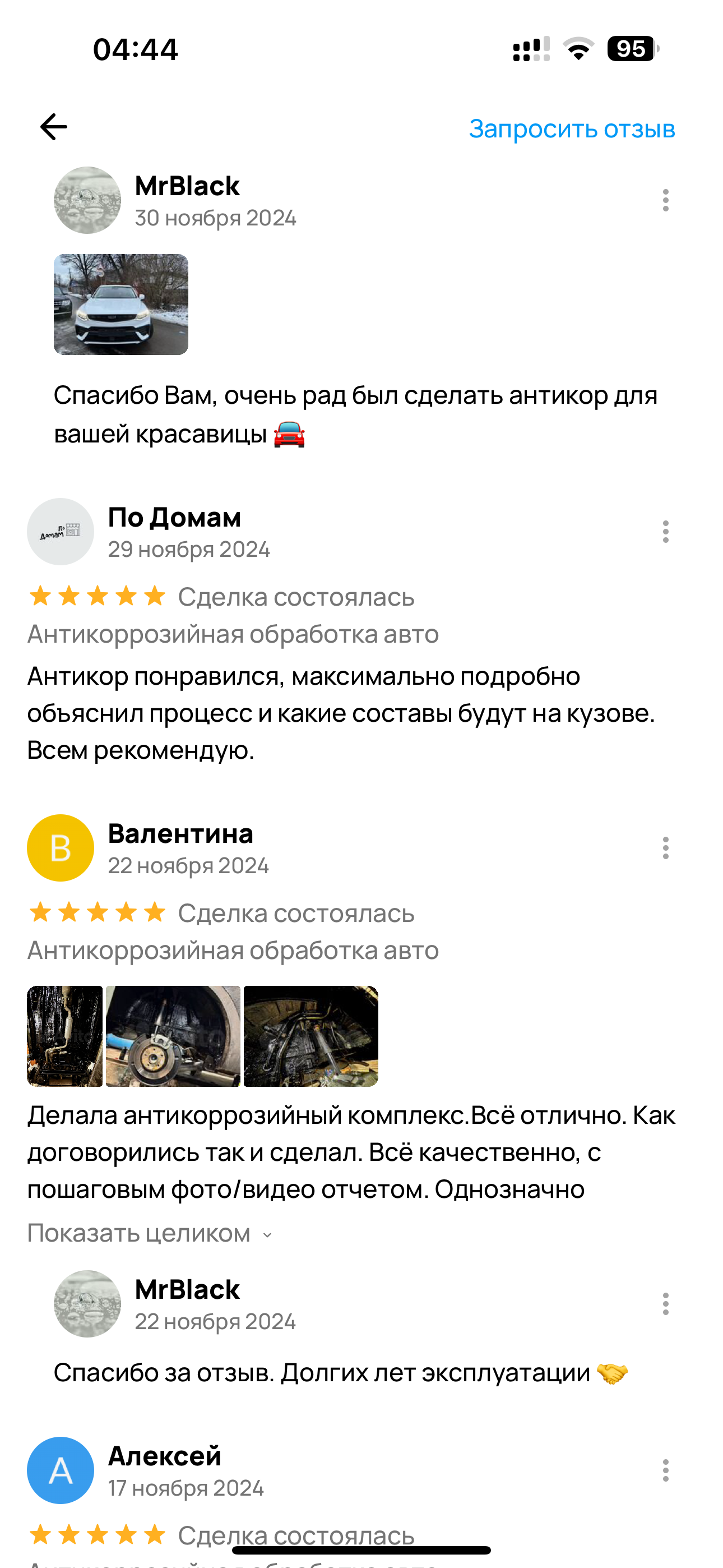Open Валентина's third review photo
Viewport: 723px width, 1568px height.
tap(311, 1036)
